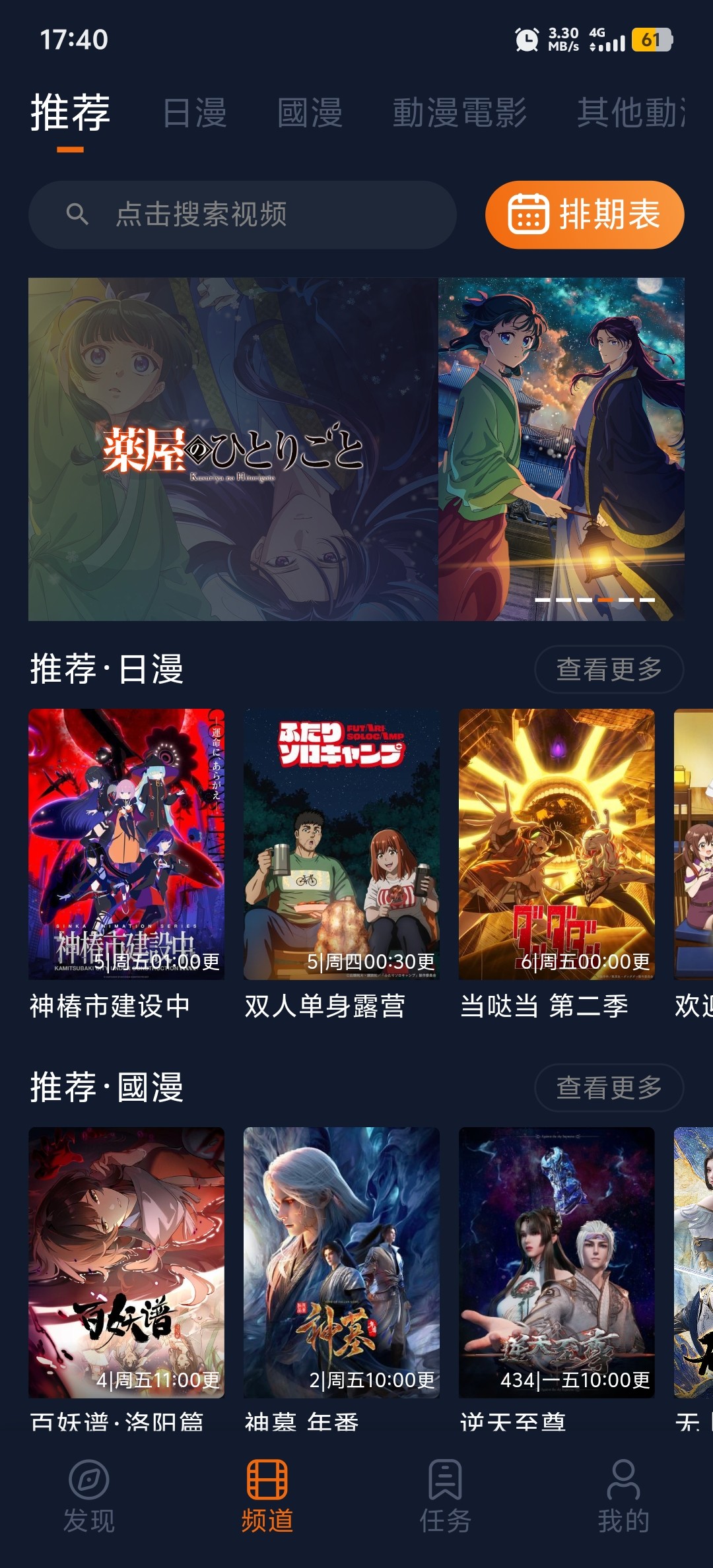Select the 推荐 top tab
This screenshot has width=713, height=1568.
coord(70,113)
